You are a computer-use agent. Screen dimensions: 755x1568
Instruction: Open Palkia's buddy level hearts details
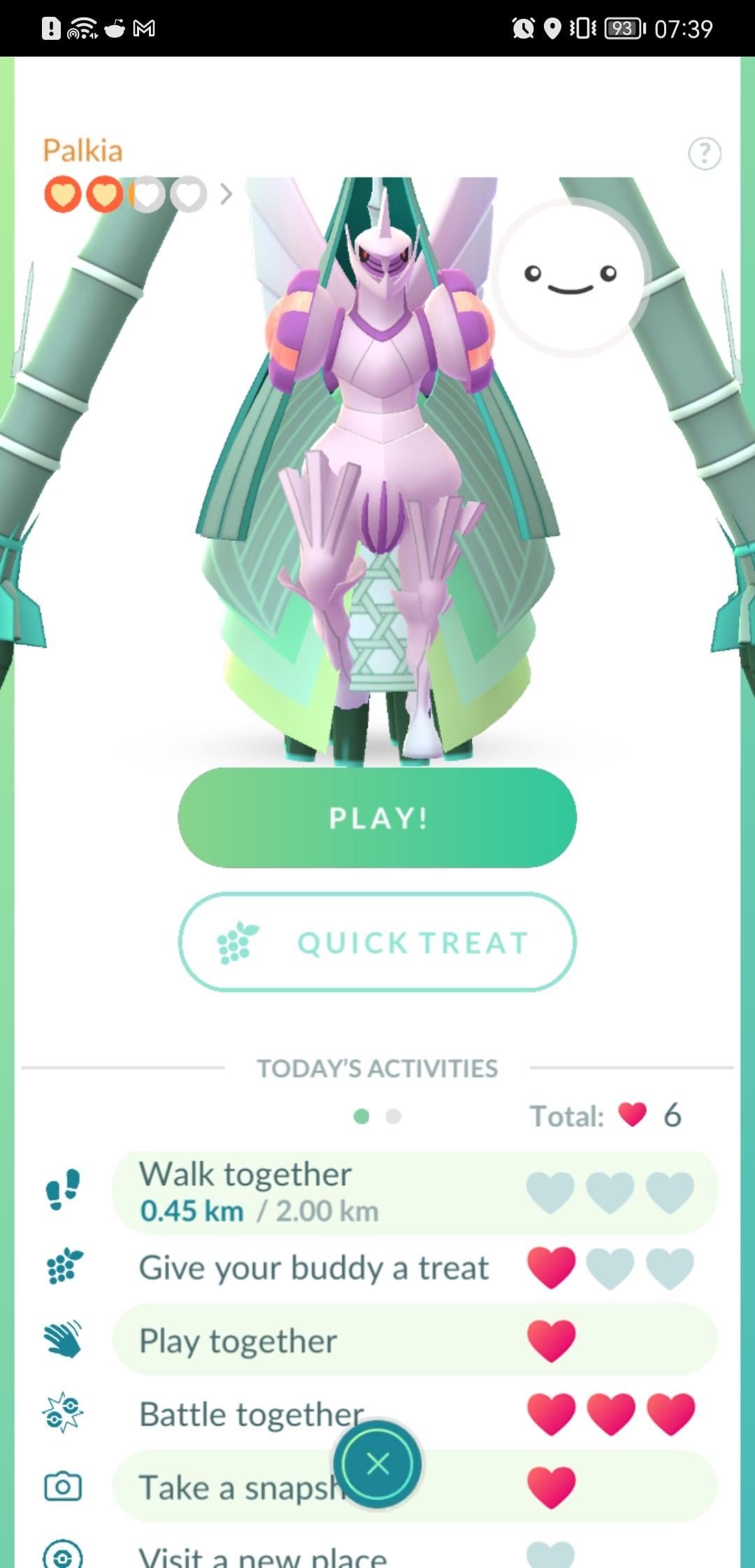[136, 194]
